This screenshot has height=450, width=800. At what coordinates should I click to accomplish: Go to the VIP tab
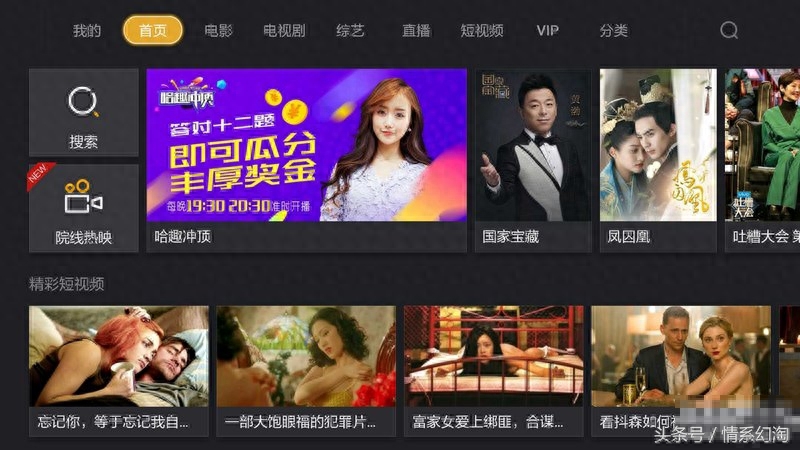[547, 30]
